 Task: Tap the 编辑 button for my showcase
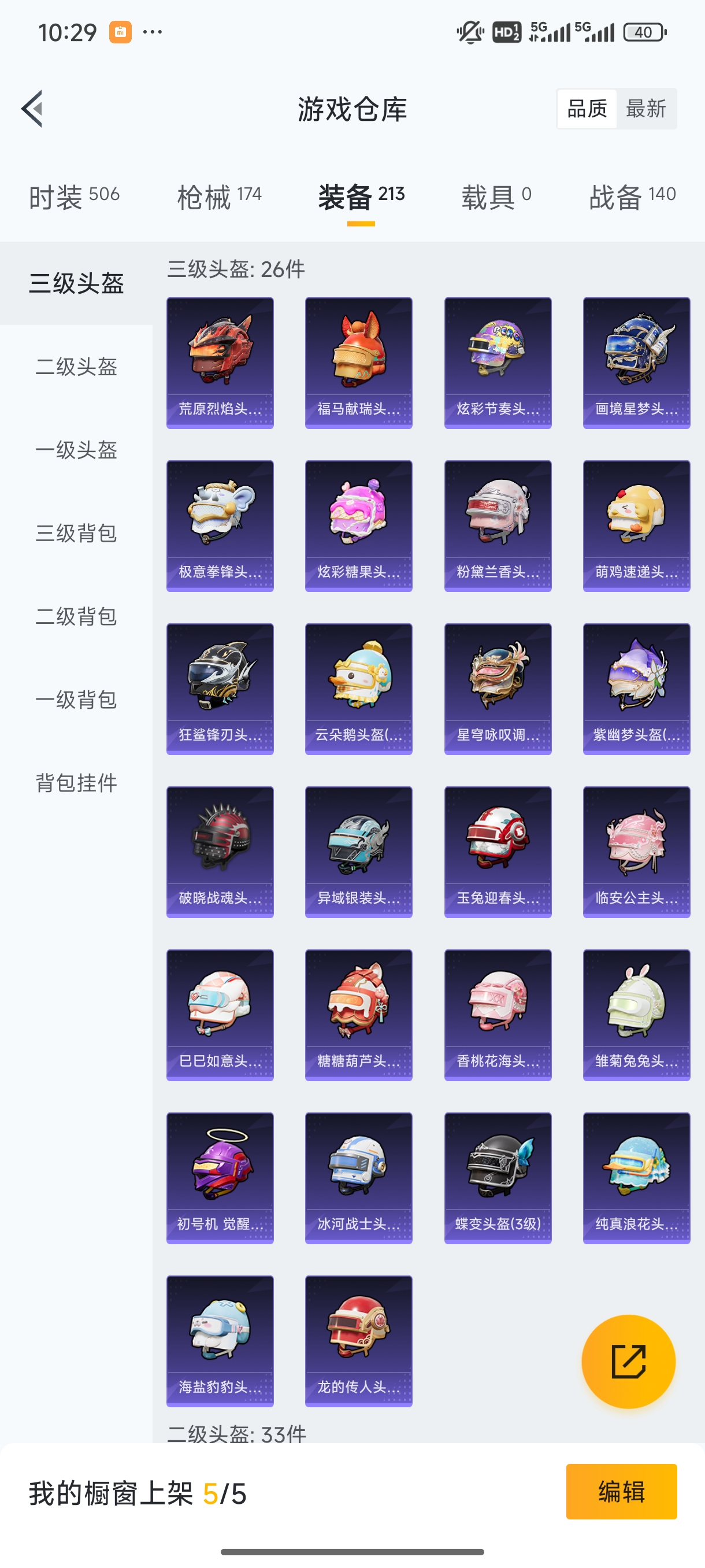tap(621, 1492)
